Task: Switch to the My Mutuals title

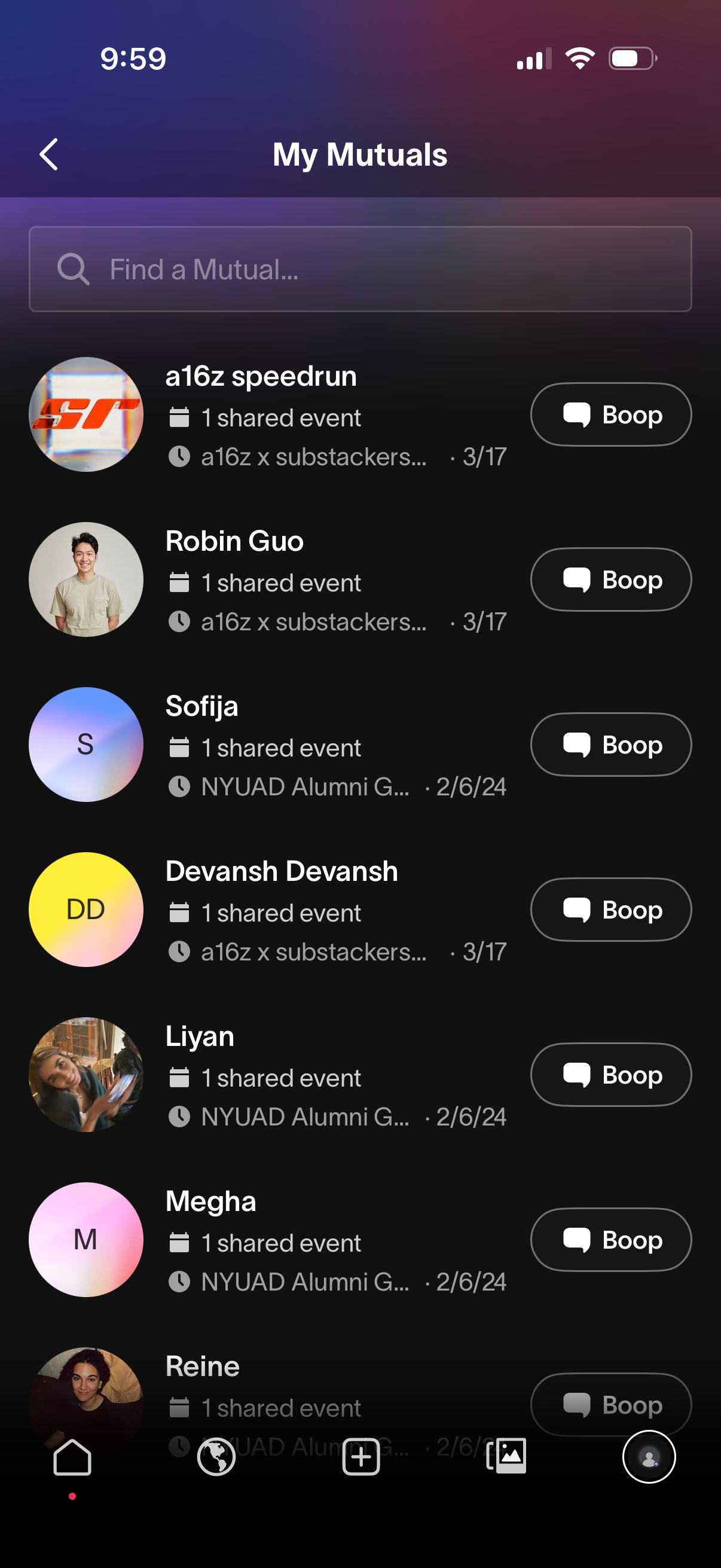Action: pyautogui.click(x=360, y=154)
